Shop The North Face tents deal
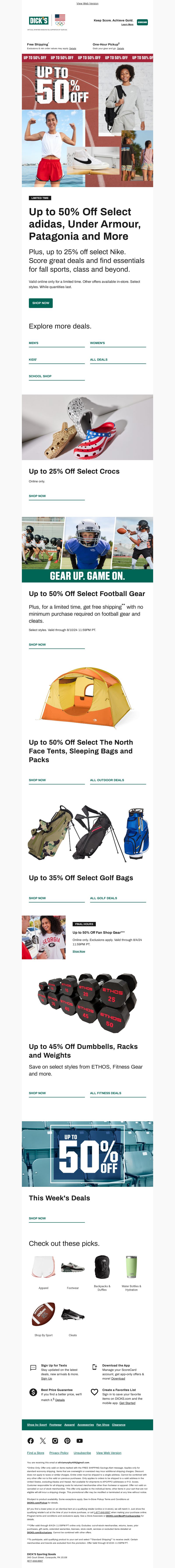This screenshot has width=175, height=1568. click(37, 780)
